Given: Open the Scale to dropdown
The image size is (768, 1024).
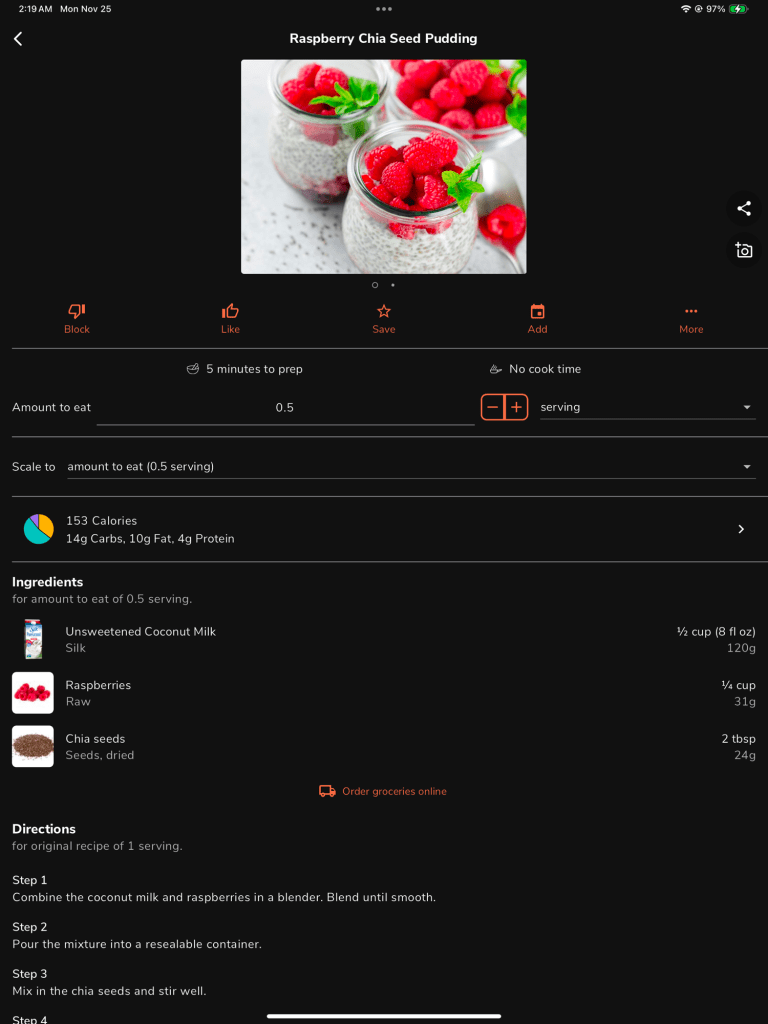Looking at the screenshot, I should 410,467.
